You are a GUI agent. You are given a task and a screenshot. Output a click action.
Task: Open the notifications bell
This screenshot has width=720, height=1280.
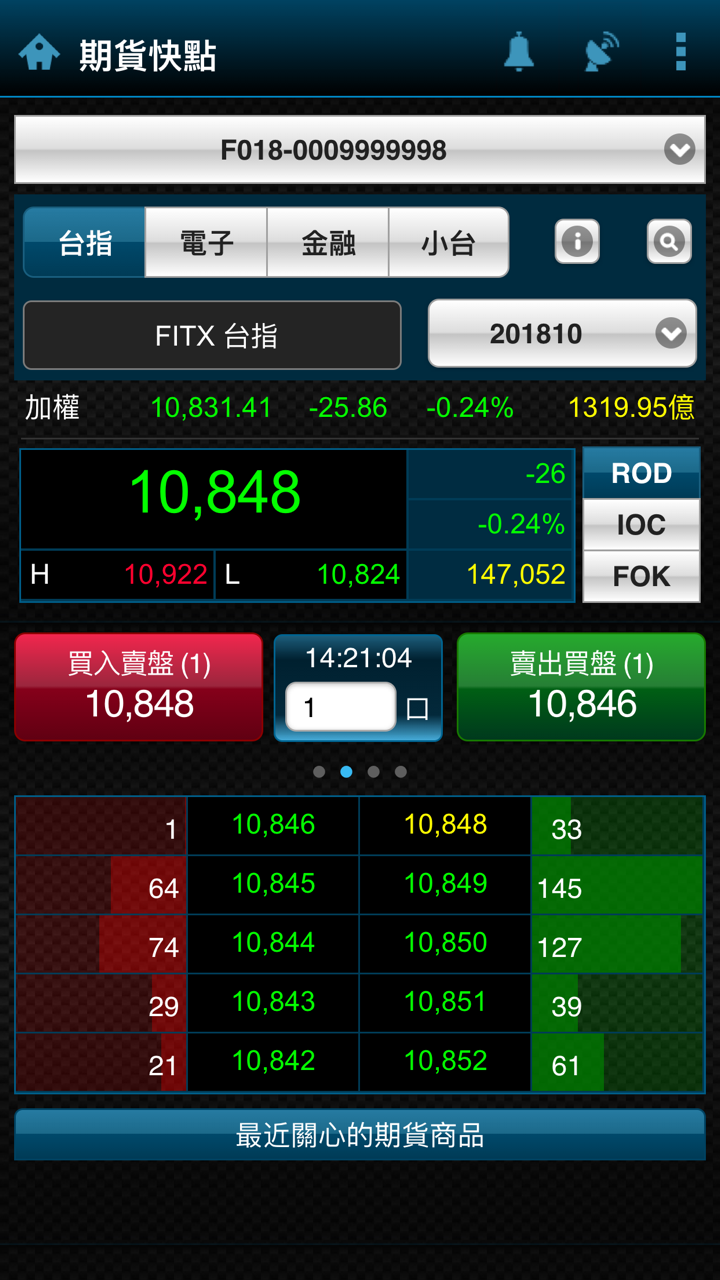pos(518,52)
